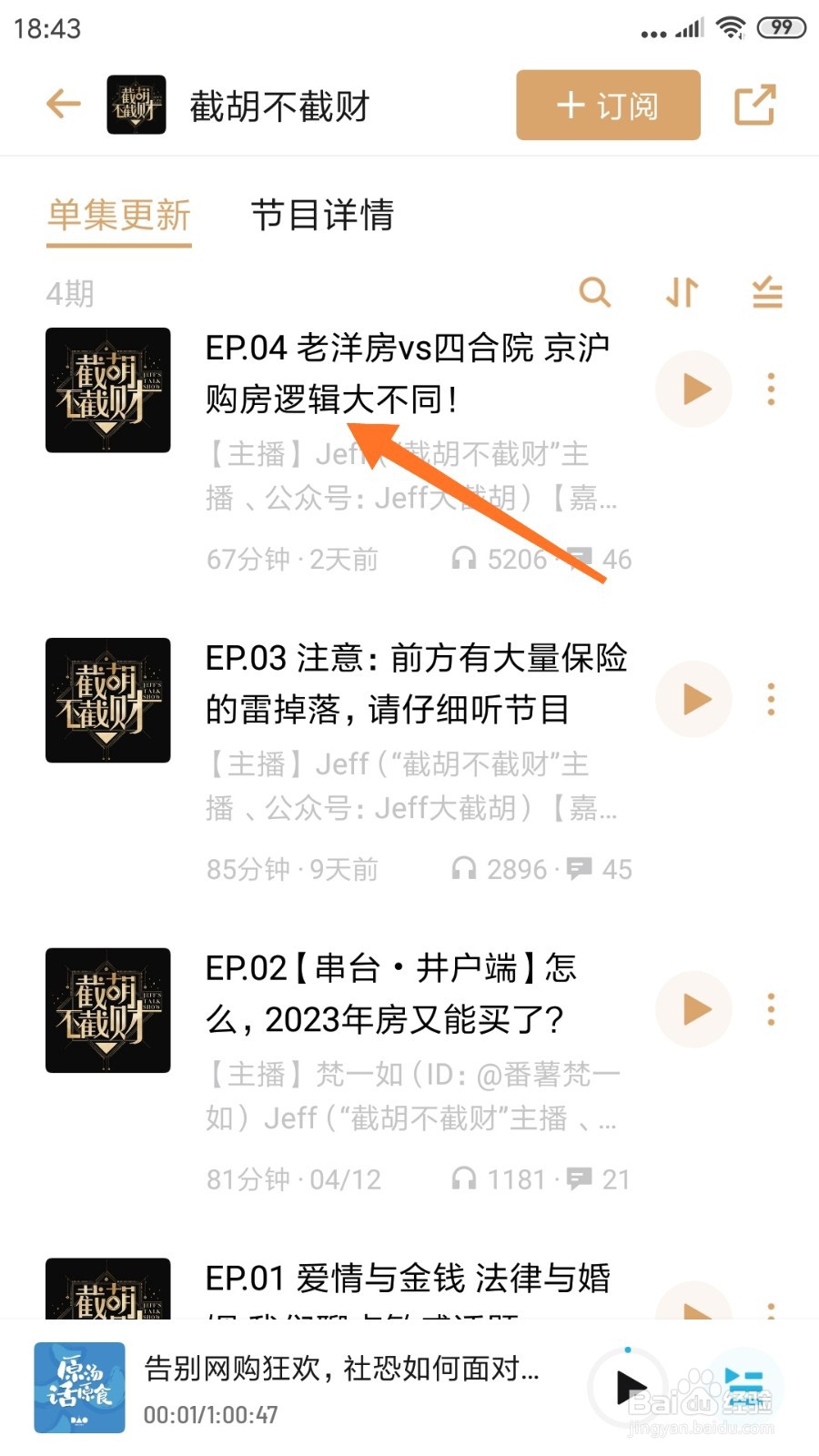Play episode EP.03 about insurance
This screenshot has width=819, height=1456.
pos(693,699)
